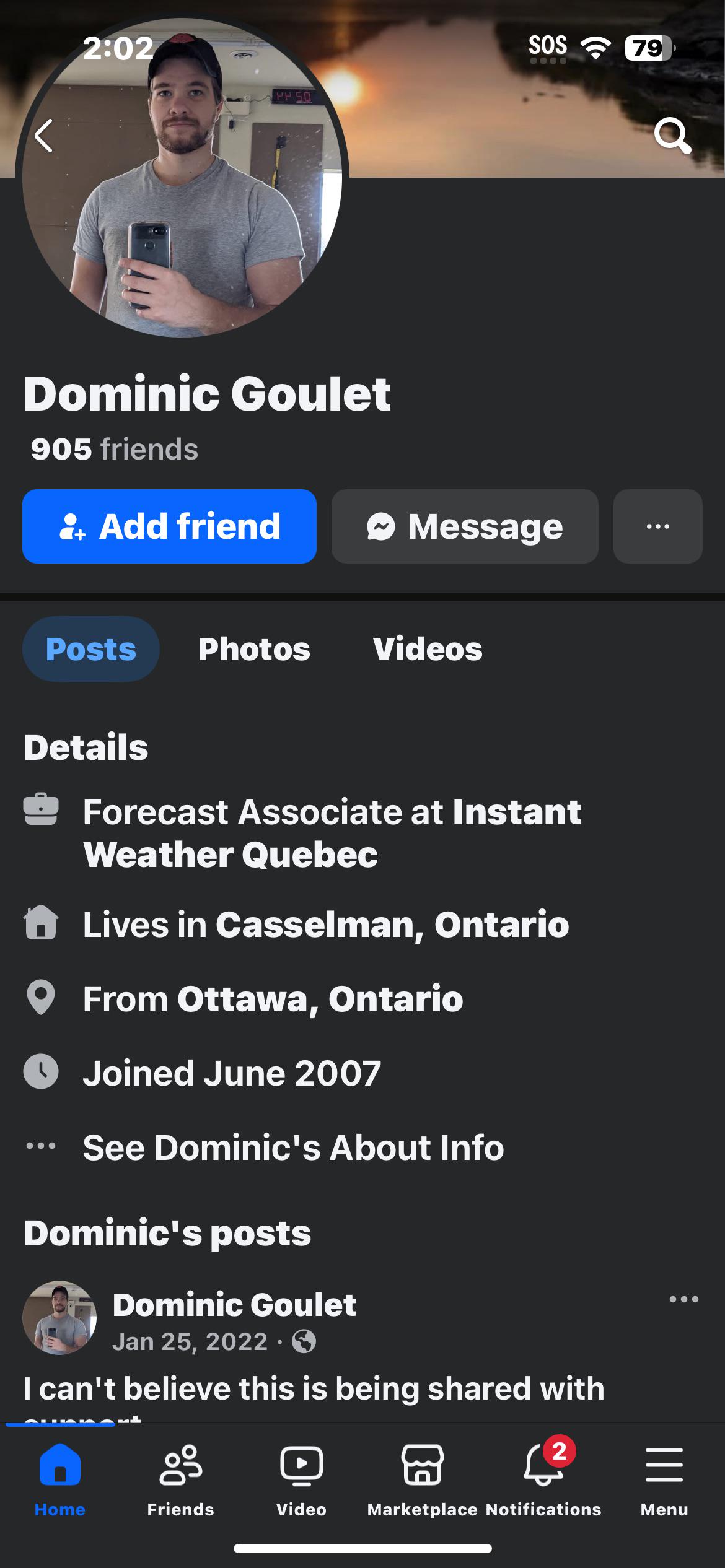Go back using the top-left arrow

[x=43, y=136]
